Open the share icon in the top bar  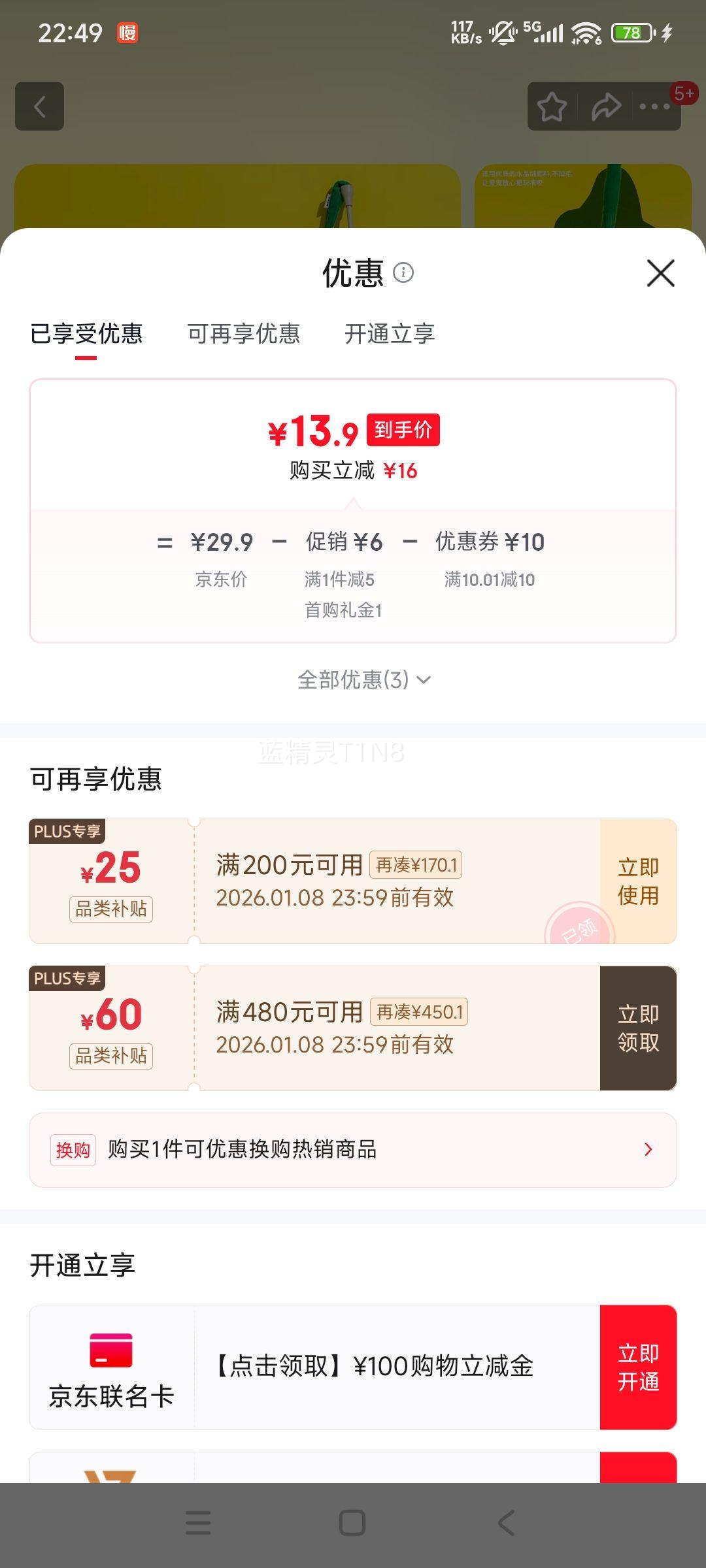pyautogui.click(x=605, y=106)
